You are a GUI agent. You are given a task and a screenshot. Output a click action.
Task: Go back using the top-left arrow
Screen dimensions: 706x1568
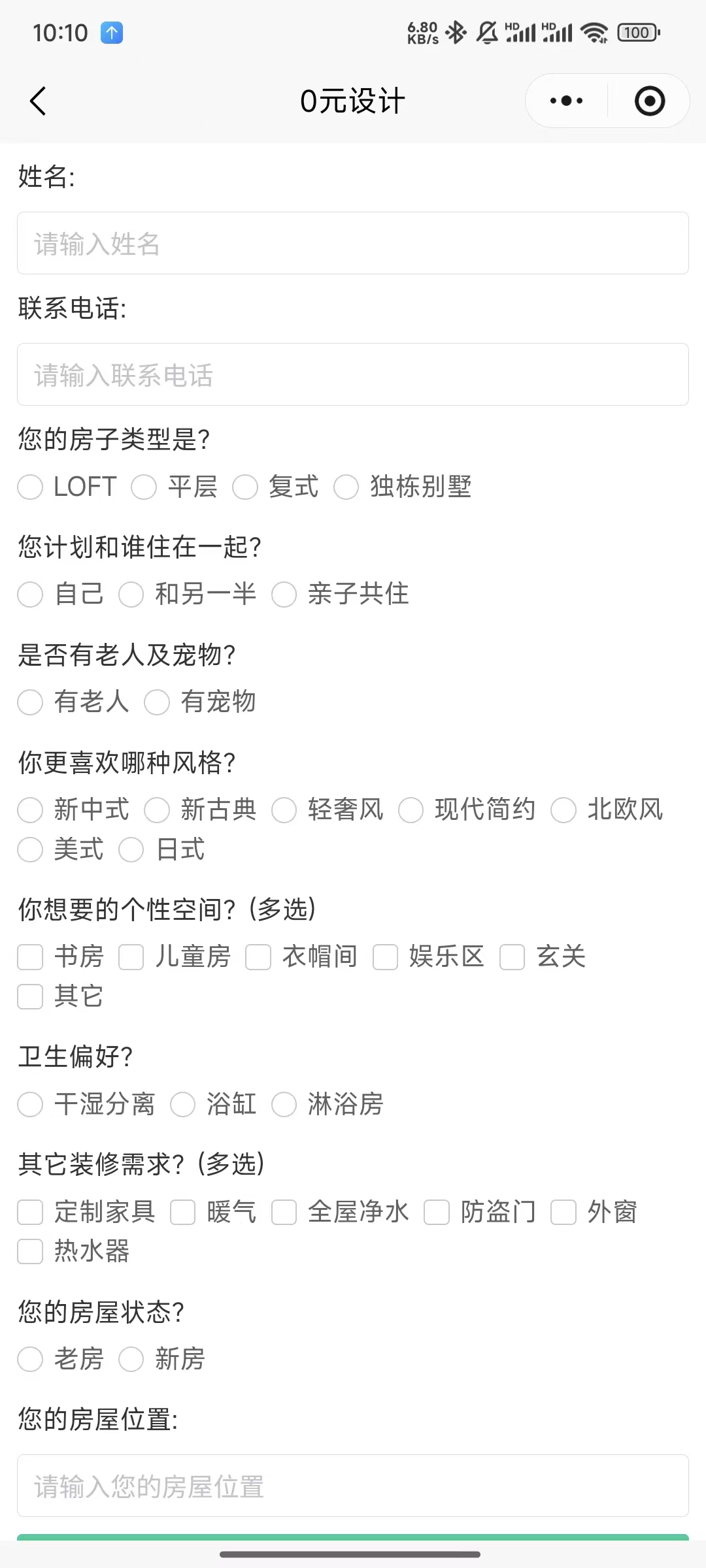click(38, 101)
